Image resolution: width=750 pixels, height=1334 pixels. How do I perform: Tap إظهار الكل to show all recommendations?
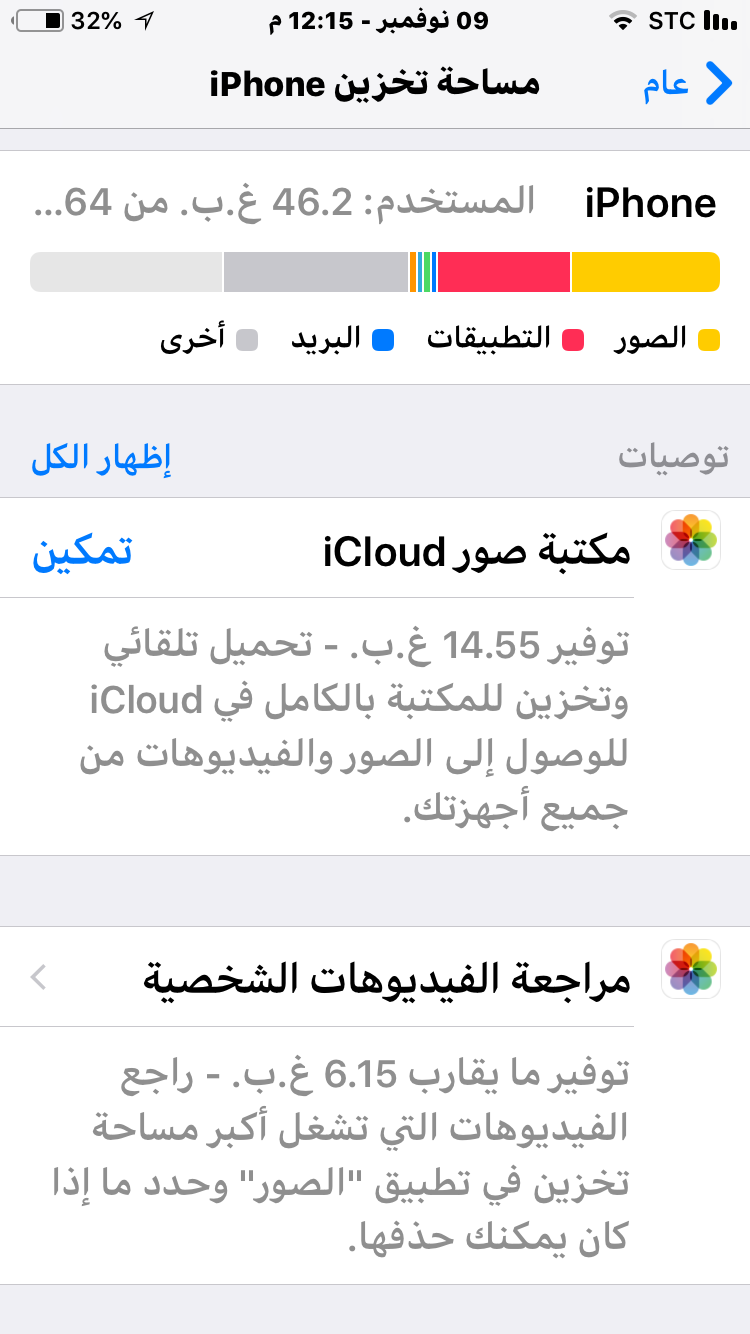coord(101,459)
